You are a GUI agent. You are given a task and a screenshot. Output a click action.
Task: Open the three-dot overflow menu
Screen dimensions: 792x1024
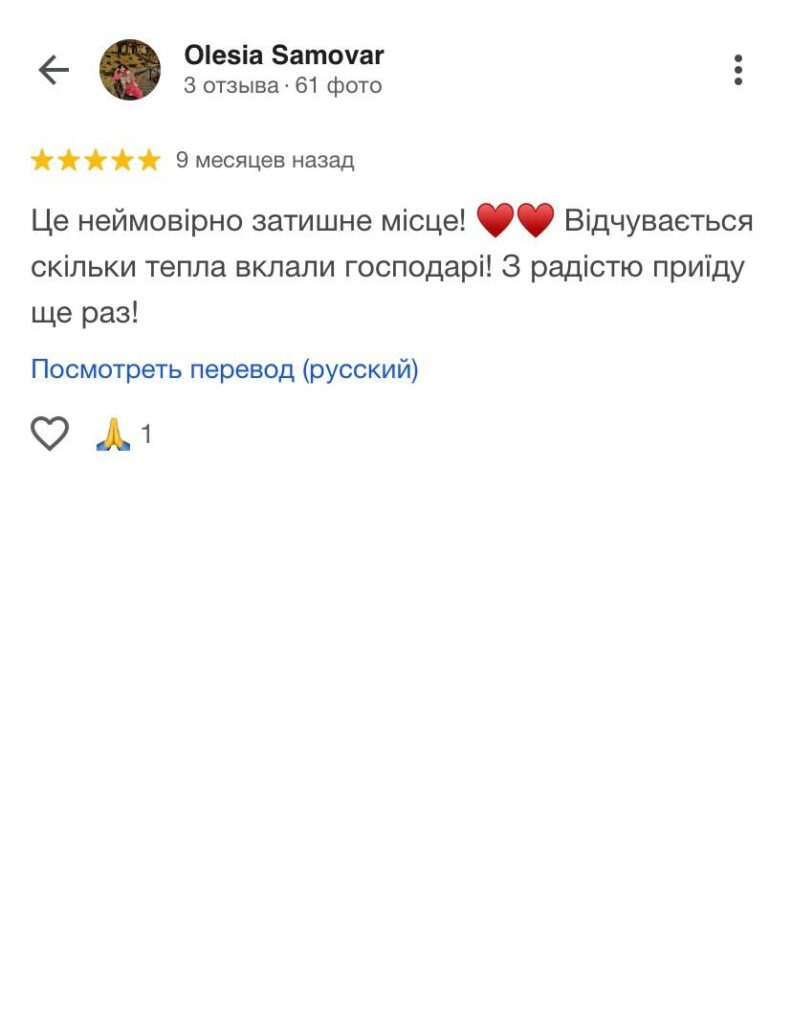(x=738, y=70)
